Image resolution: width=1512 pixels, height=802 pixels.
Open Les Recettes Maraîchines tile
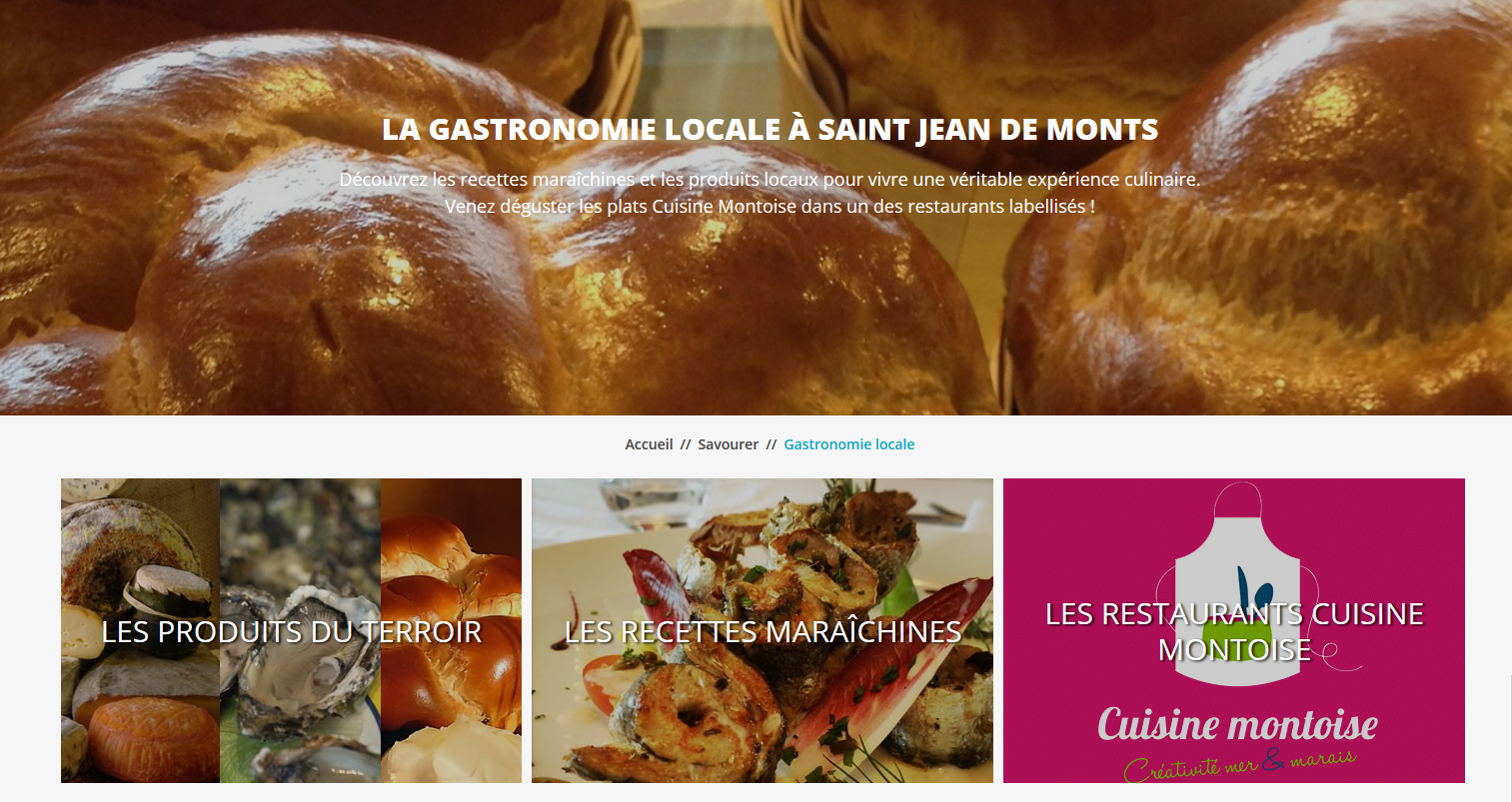click(x=762, y=631)
